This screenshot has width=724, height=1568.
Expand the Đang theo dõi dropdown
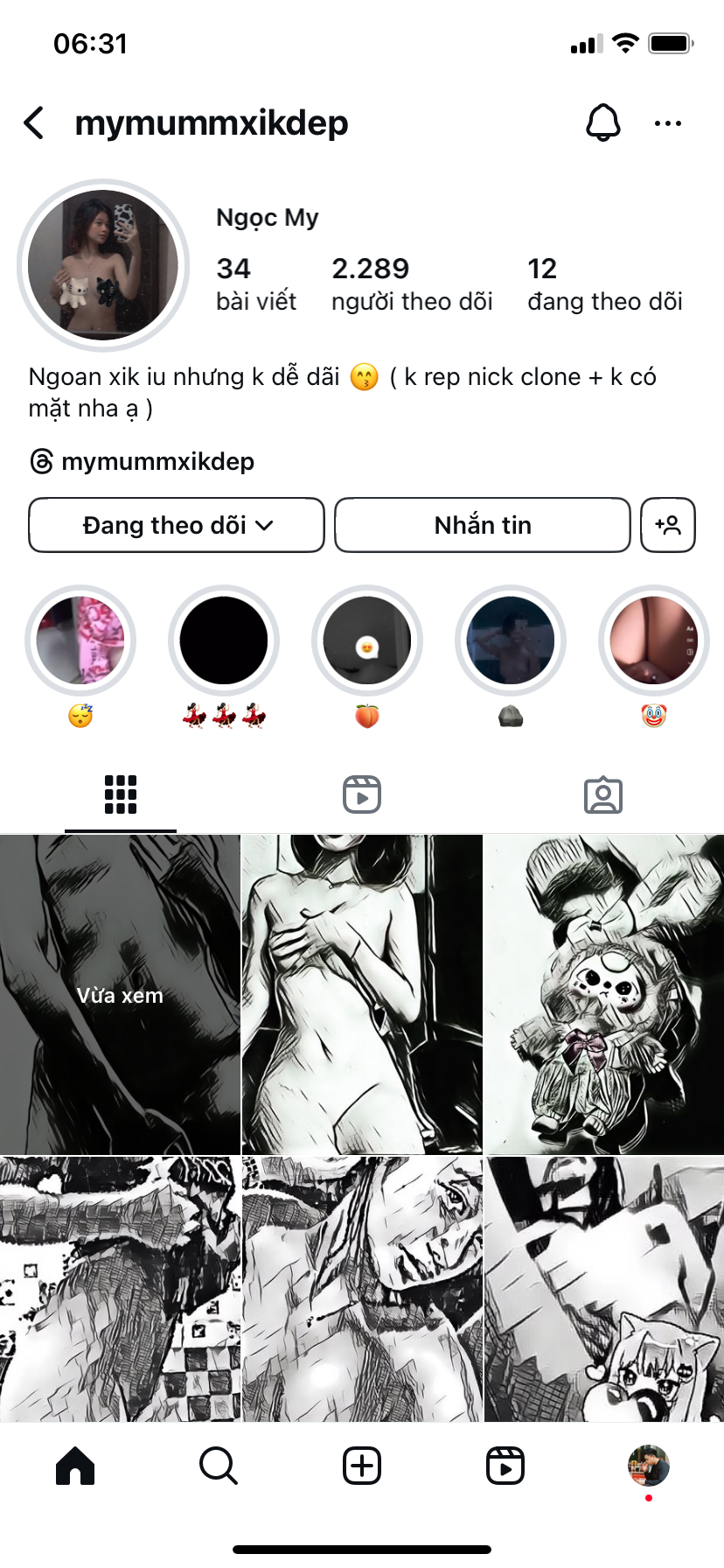[177, 525]
